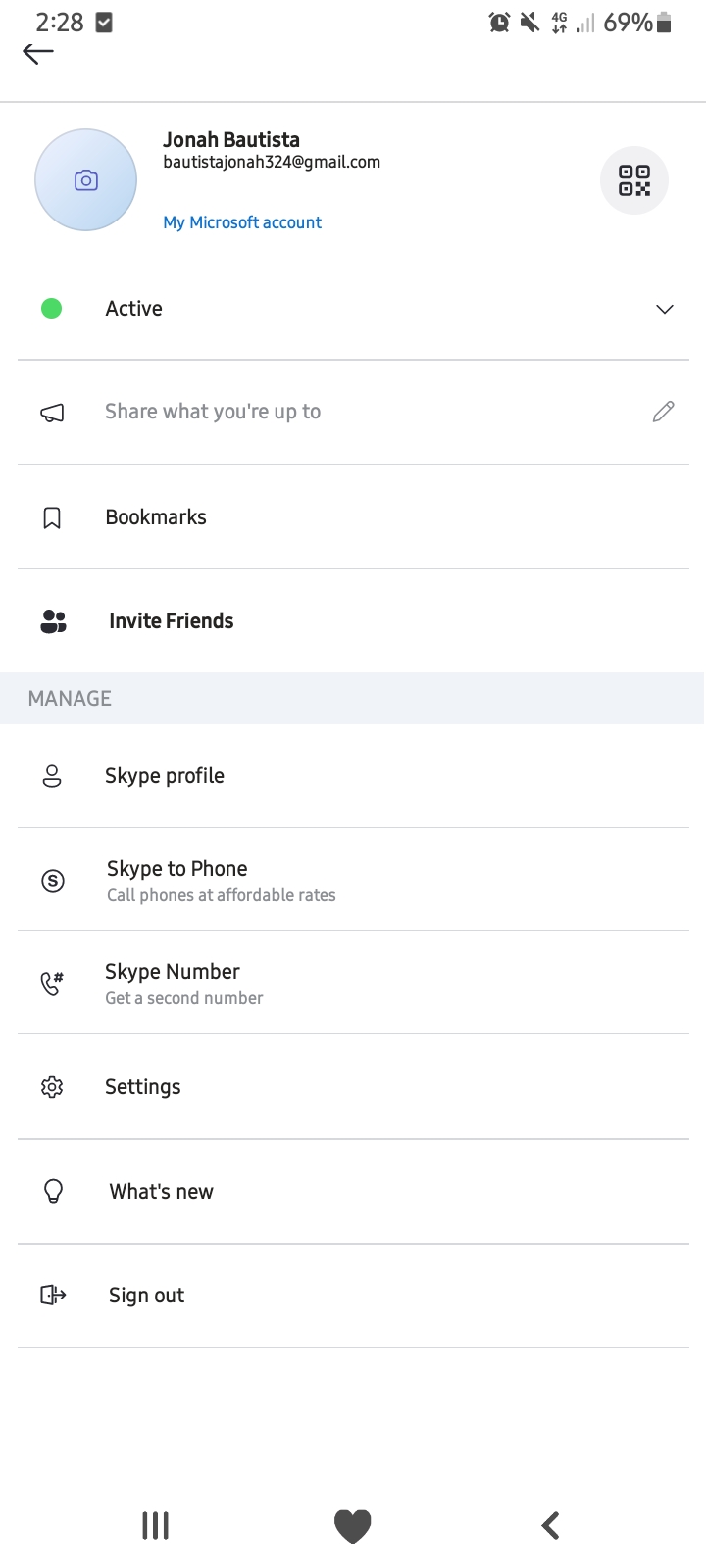Open Bookmarks
The height and width of the screenshot is (1568, 706).
click(353, 517)
